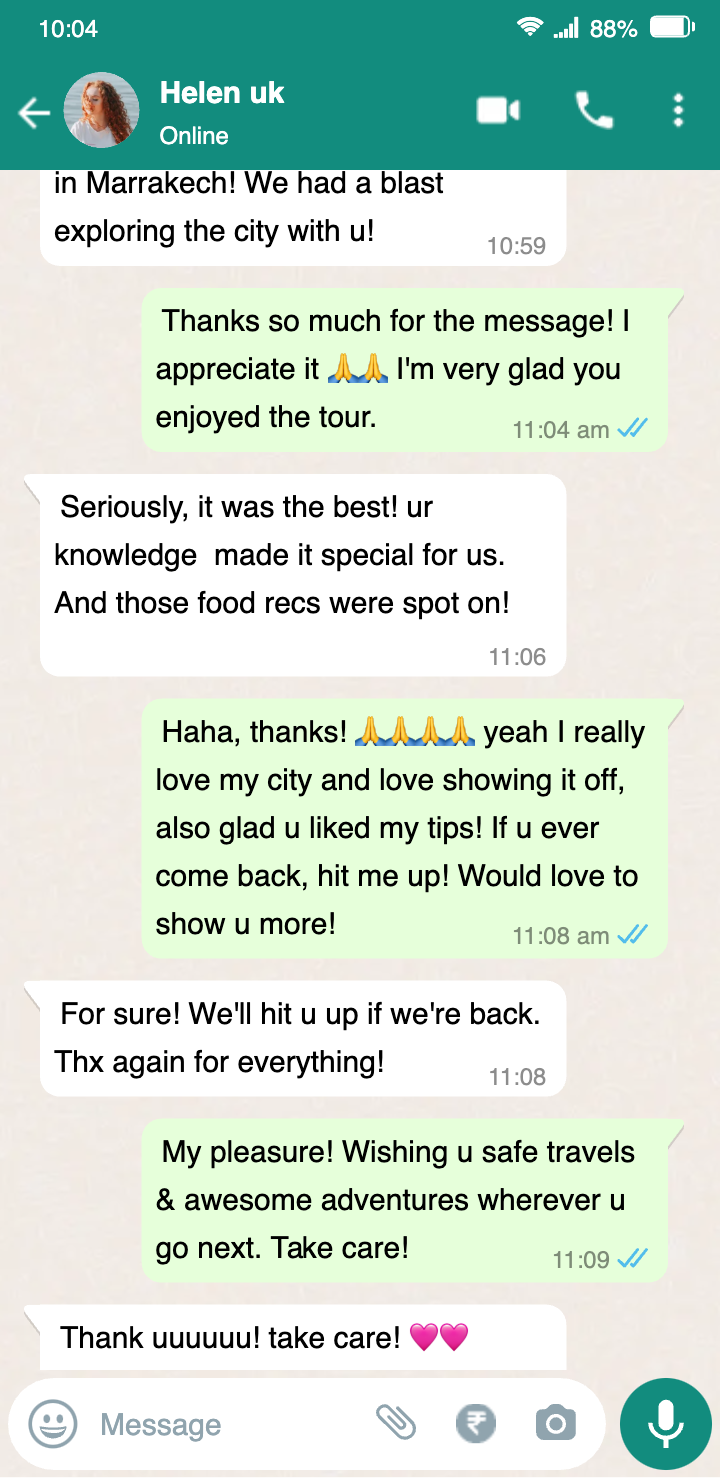Open the three-dot overflow menu
This screenshot has width=720, height=1480.
678,110
